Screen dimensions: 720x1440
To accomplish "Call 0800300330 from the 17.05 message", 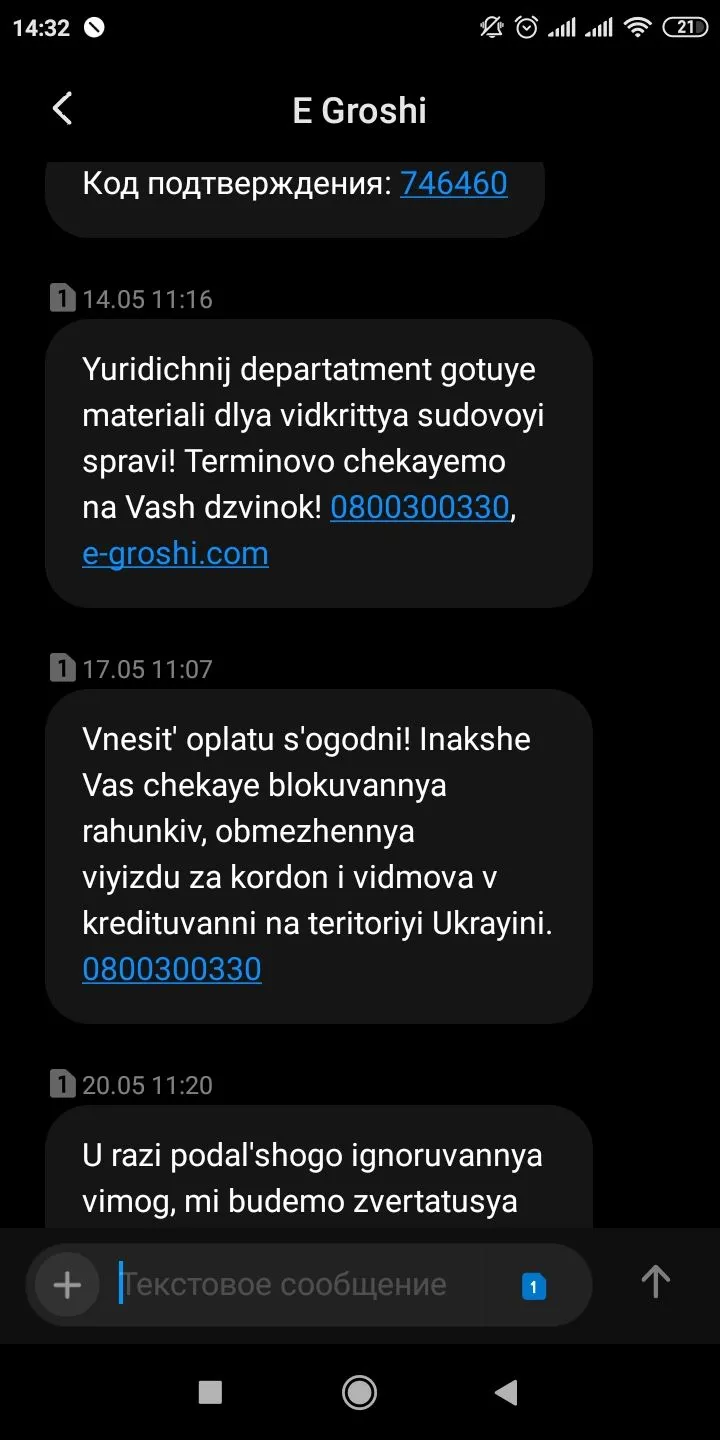I will (x=172, y=968).
